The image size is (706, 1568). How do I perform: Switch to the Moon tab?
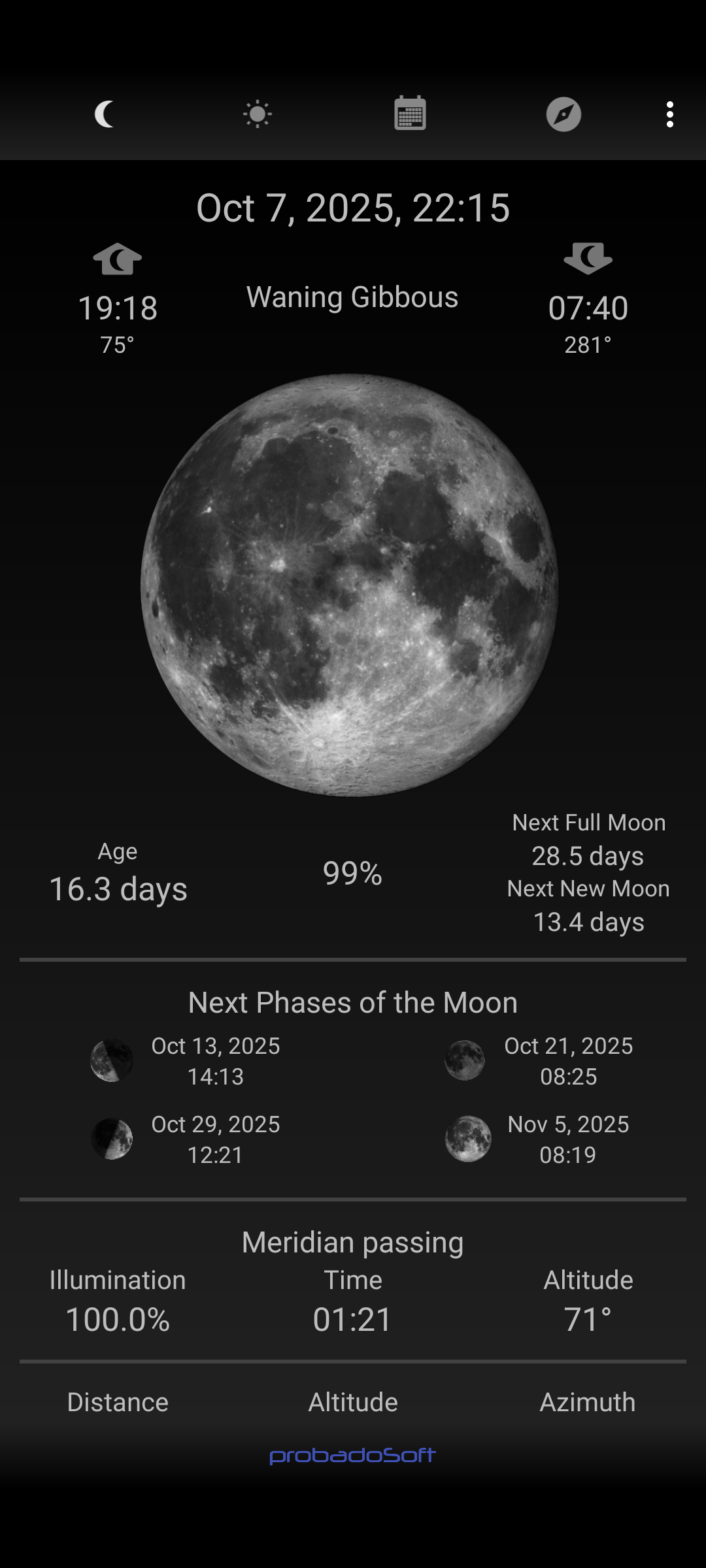[x=105, y=114]
